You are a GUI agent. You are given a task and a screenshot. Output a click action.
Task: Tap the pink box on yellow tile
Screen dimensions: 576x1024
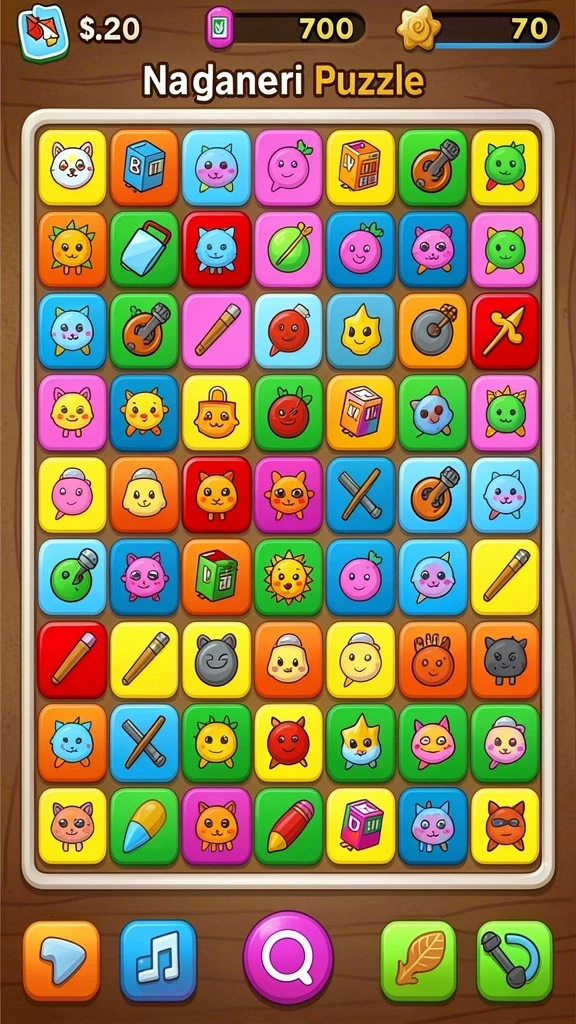click(360, 826)
